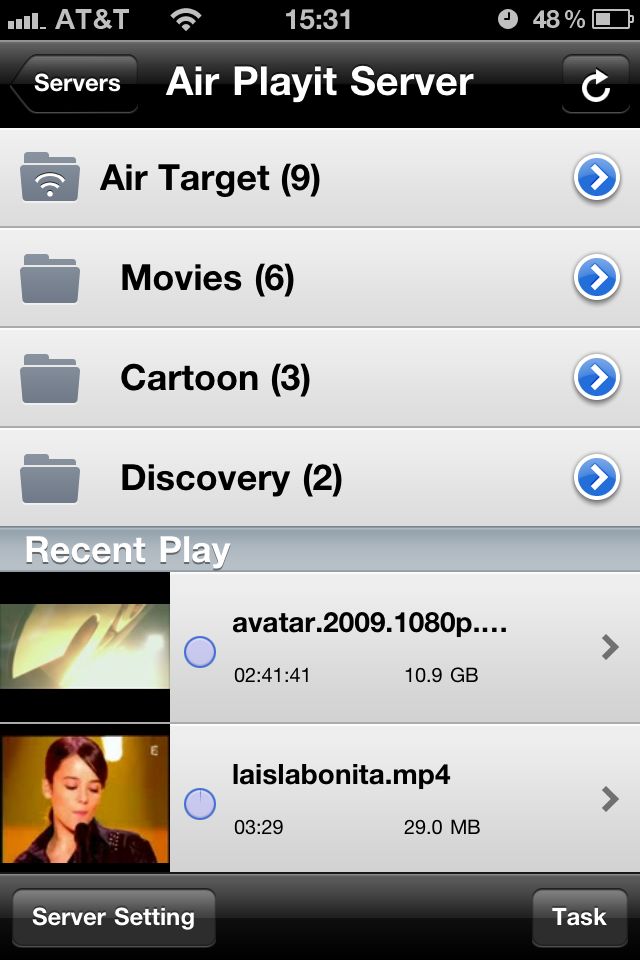The width and height of the screenshot is (640, 960).
Task: Open the Discovery folder
Action: [x=231, y=478]
